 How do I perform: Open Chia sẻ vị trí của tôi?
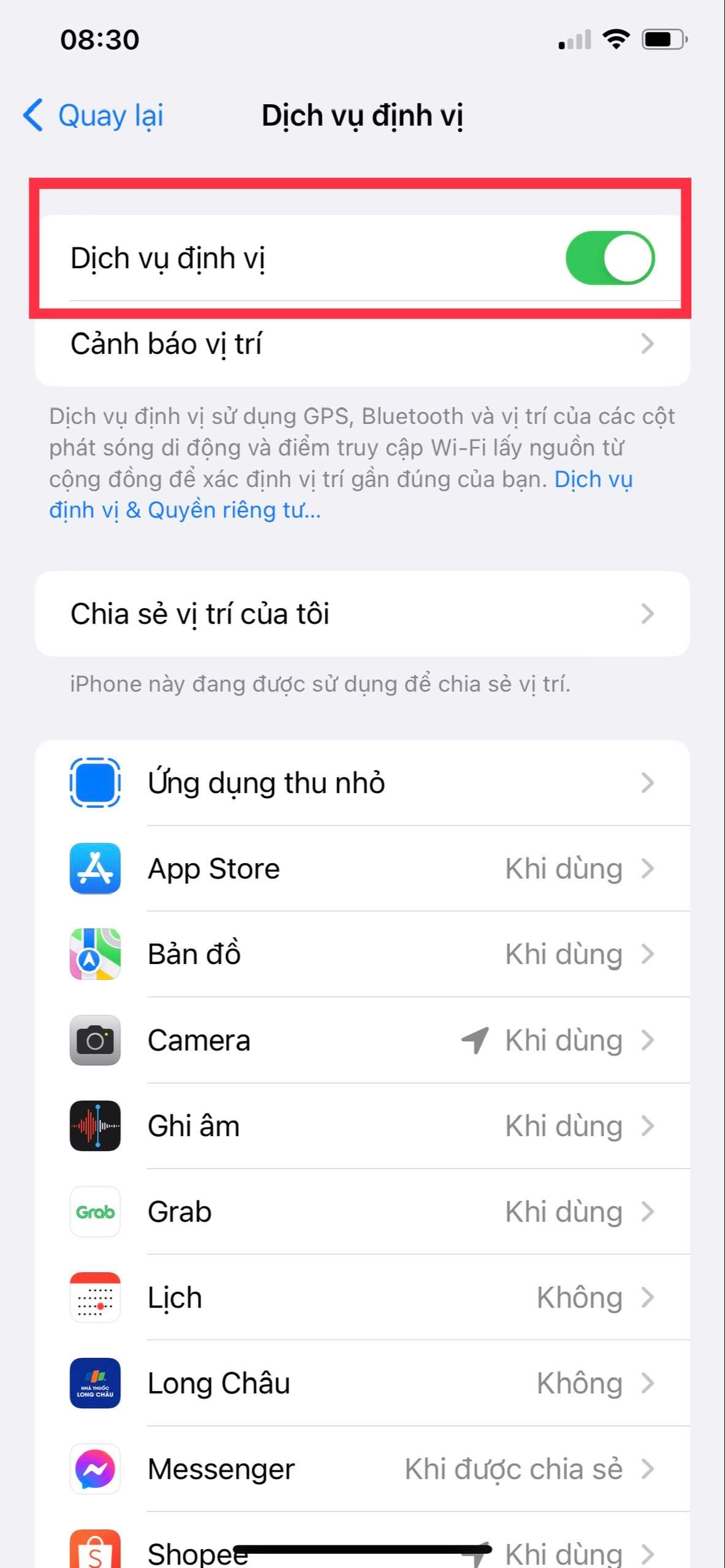(x=362, y=614)
